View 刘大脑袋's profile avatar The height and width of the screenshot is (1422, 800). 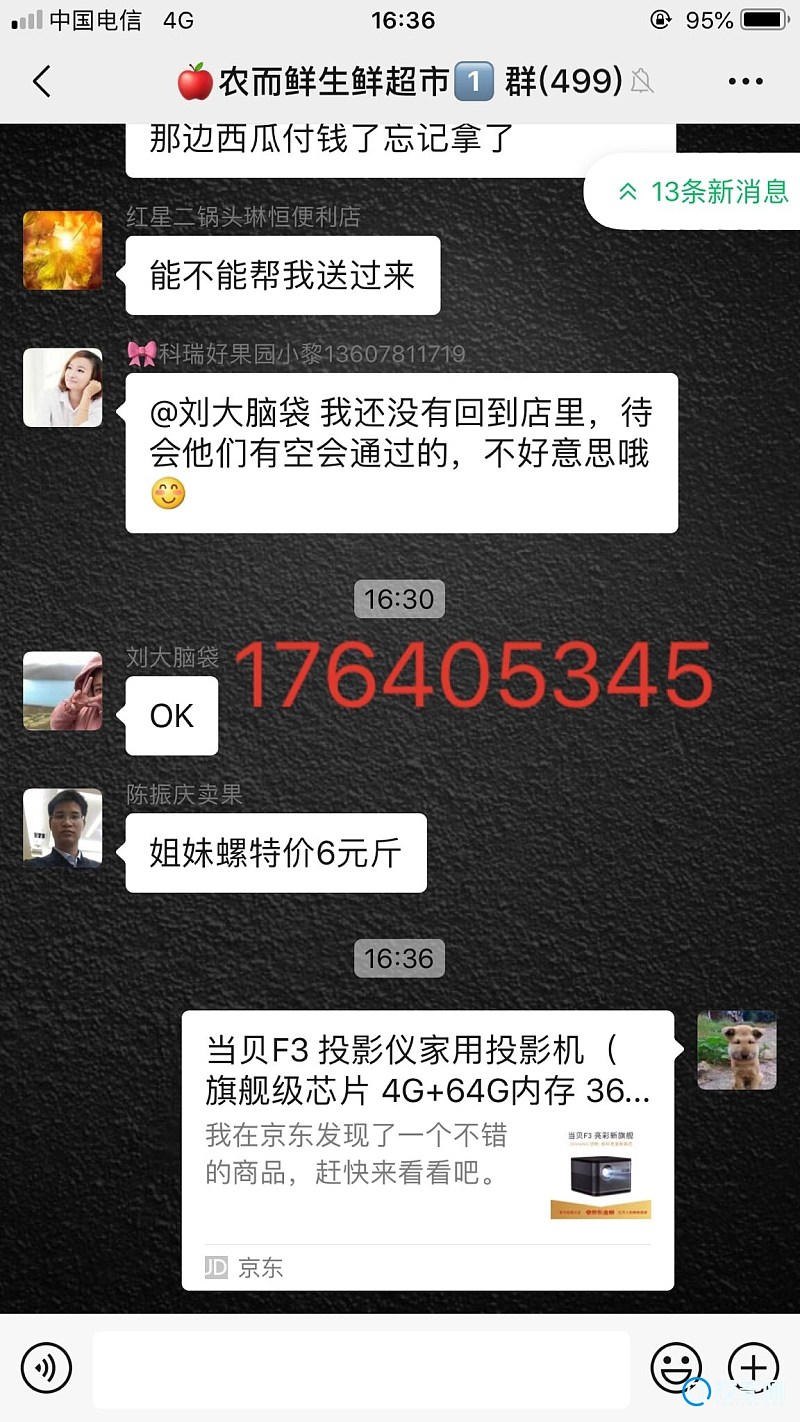(x=63, y=691)
